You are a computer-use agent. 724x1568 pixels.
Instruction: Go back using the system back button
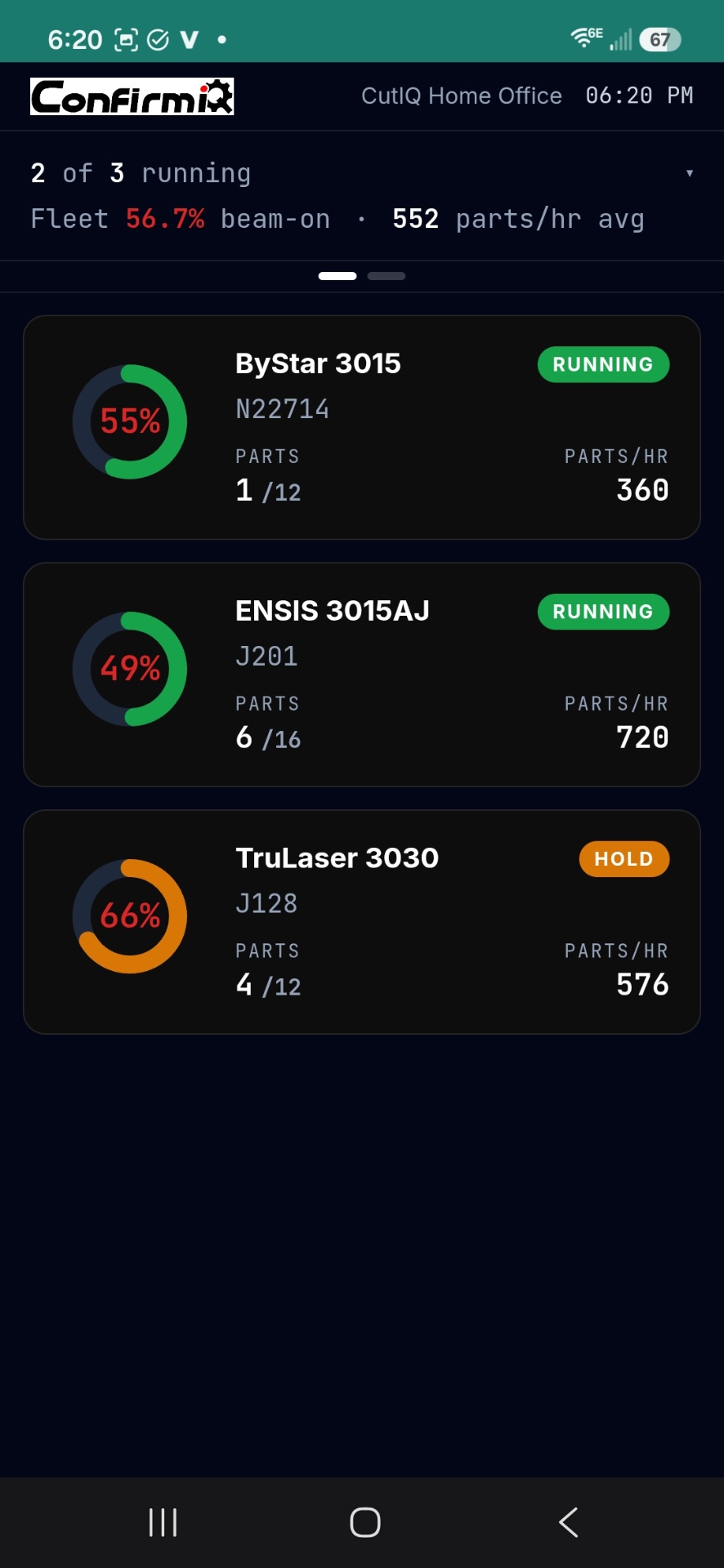tap(569, 1522)
